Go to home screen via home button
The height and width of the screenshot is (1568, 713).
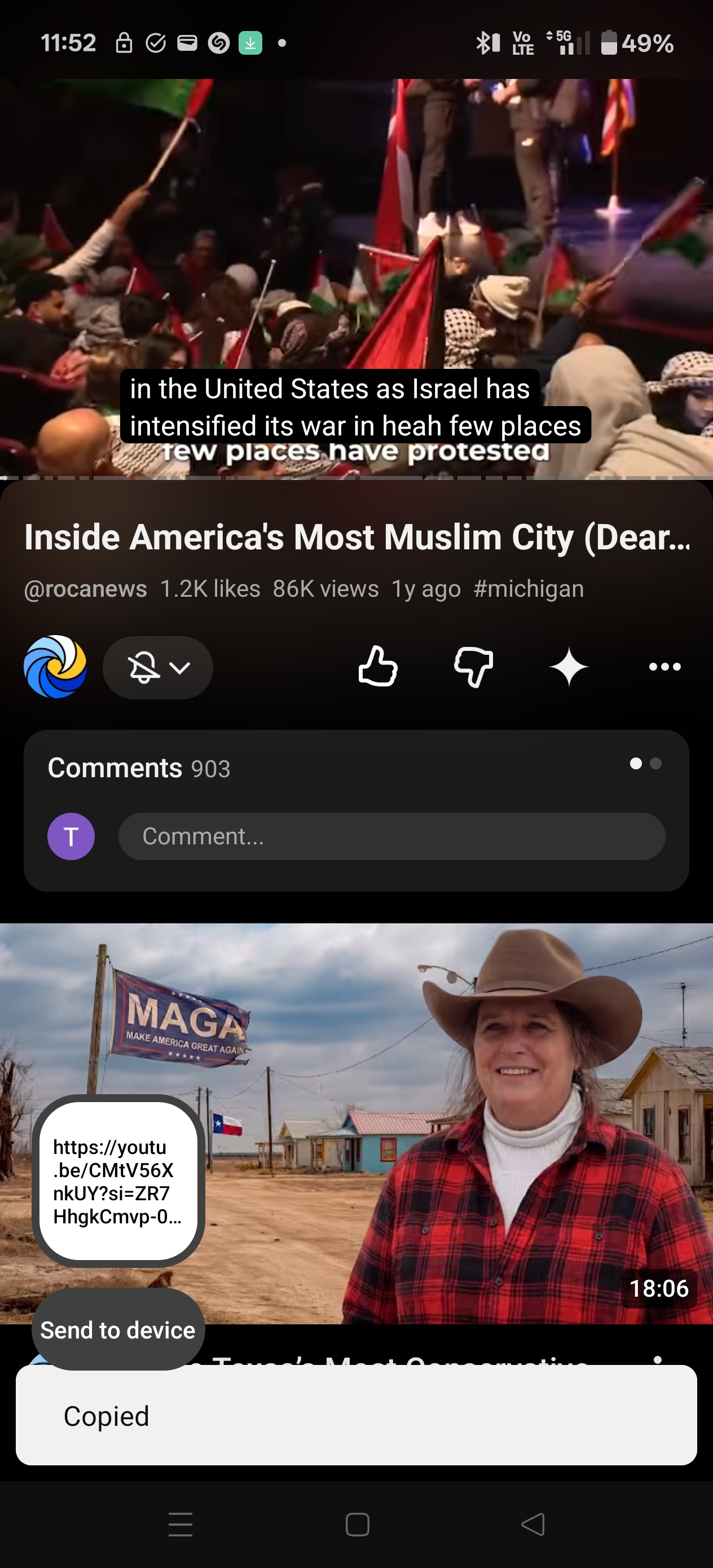coord(357,1524)
